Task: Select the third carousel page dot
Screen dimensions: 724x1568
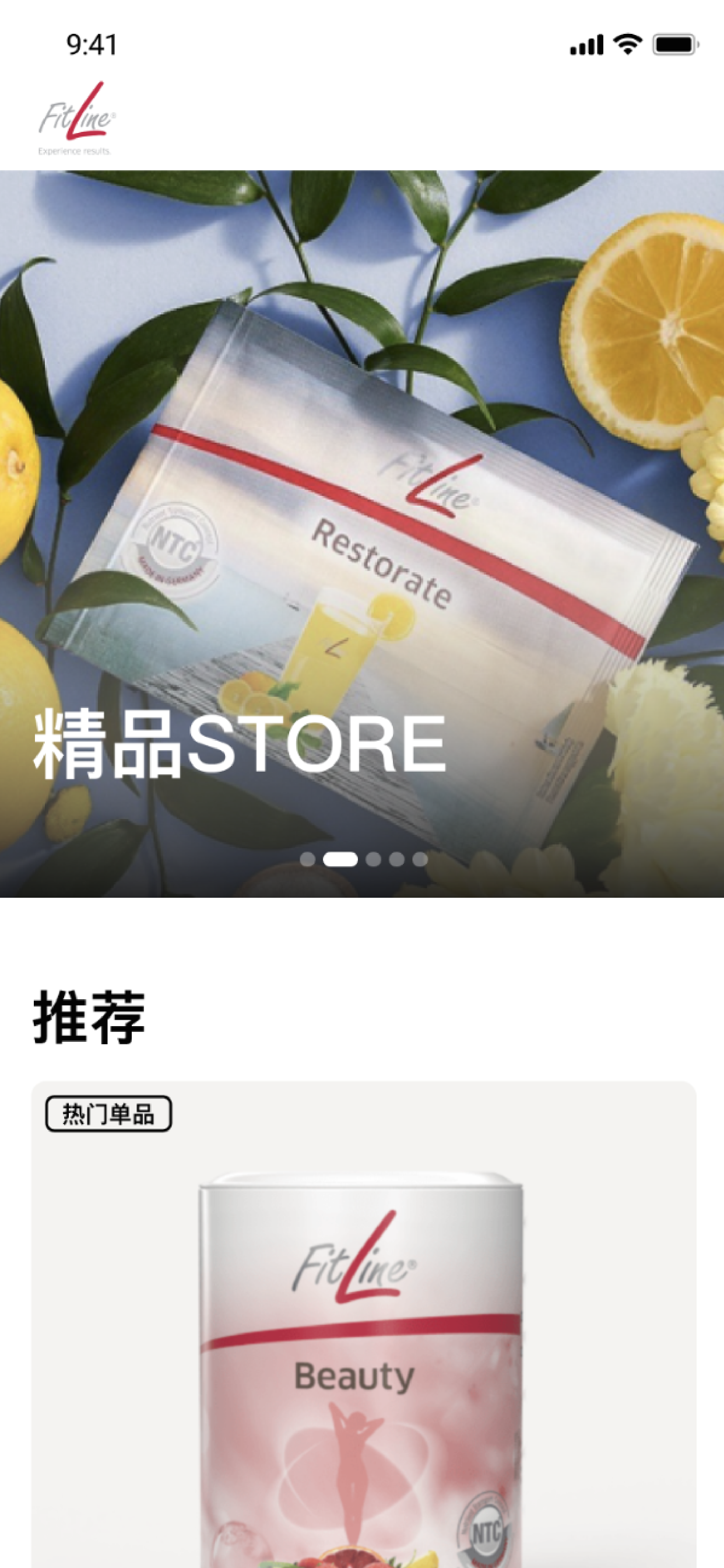Action: (374, 859)
